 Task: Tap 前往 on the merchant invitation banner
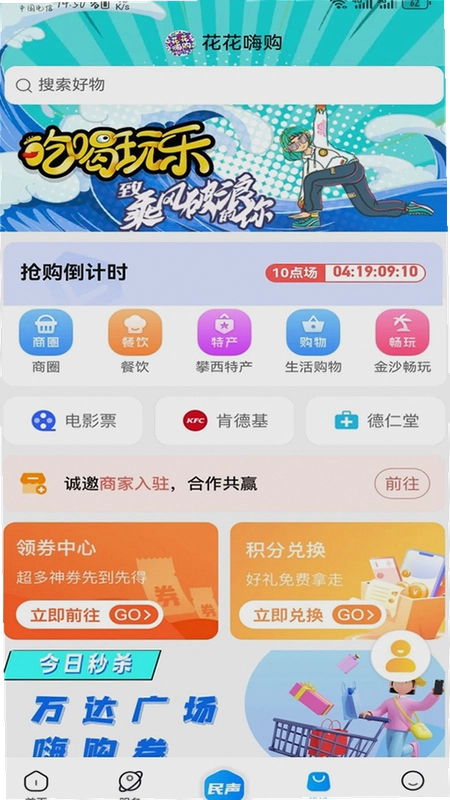(402, 483)
